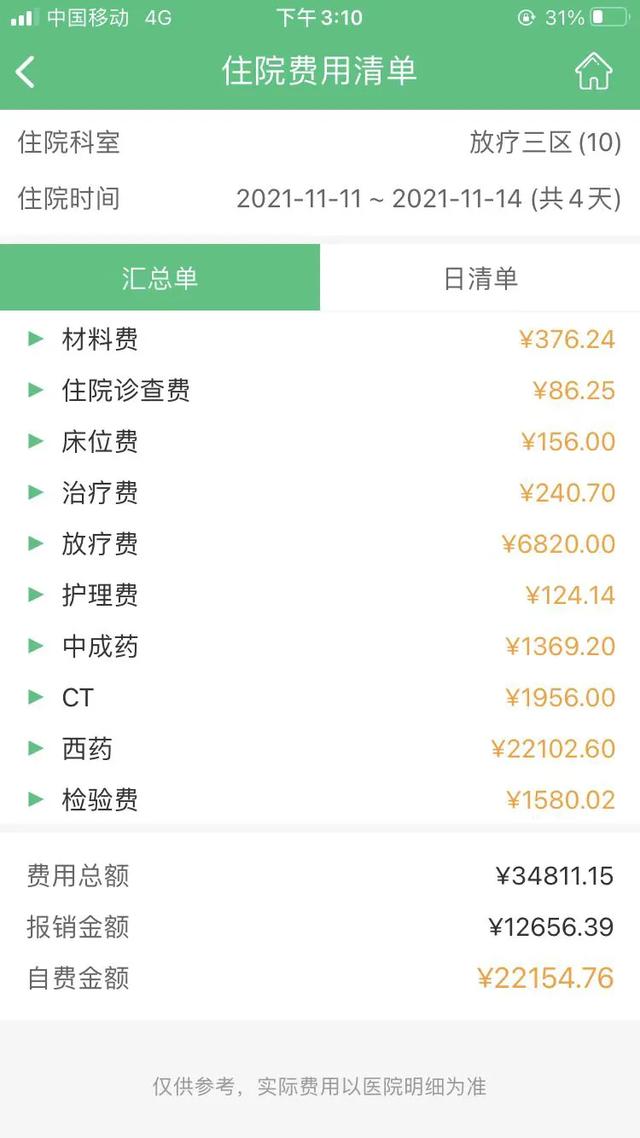This screenshot has height=1138, width=640.
Task: Expand the 护理费 row
Action: tap(320, 595)
